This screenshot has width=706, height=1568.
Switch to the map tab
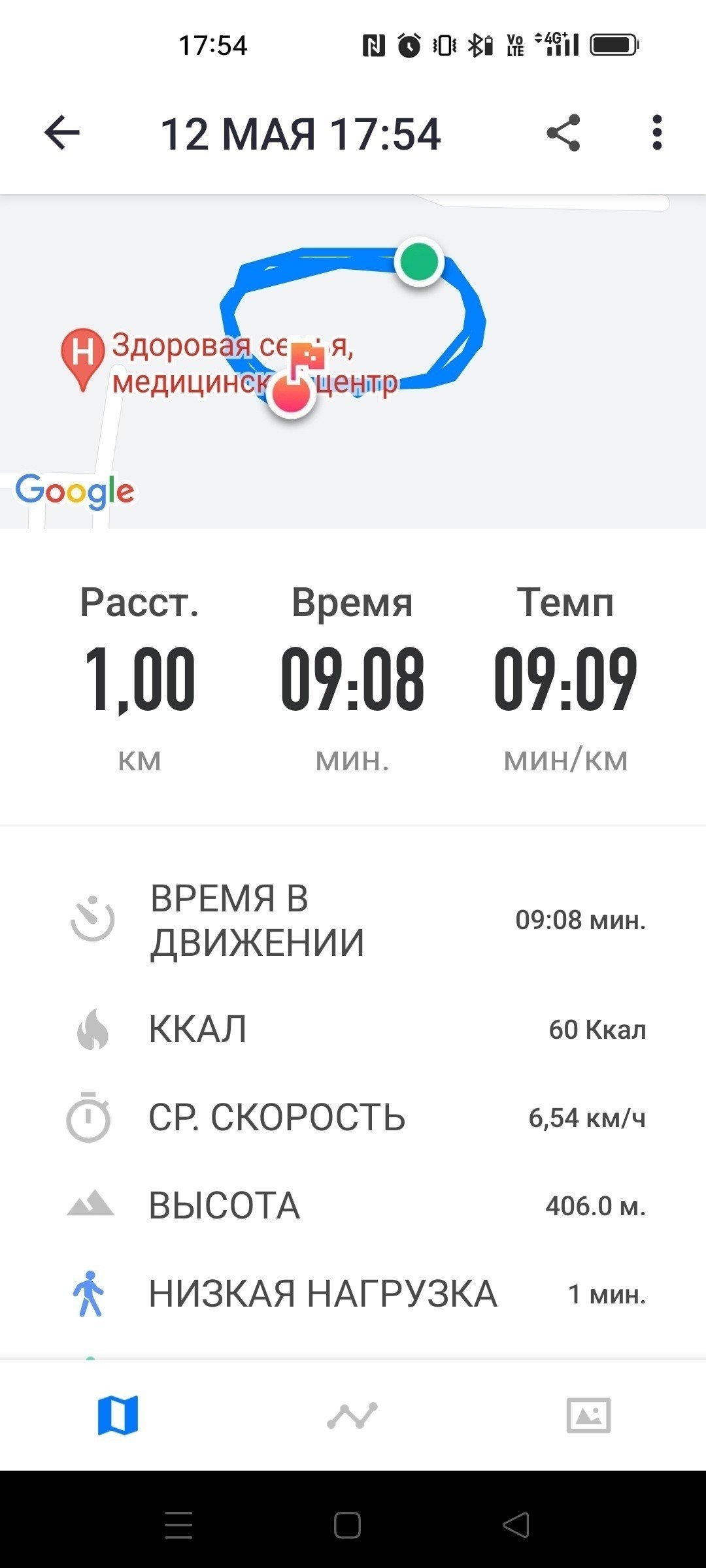click(118, 1415)
